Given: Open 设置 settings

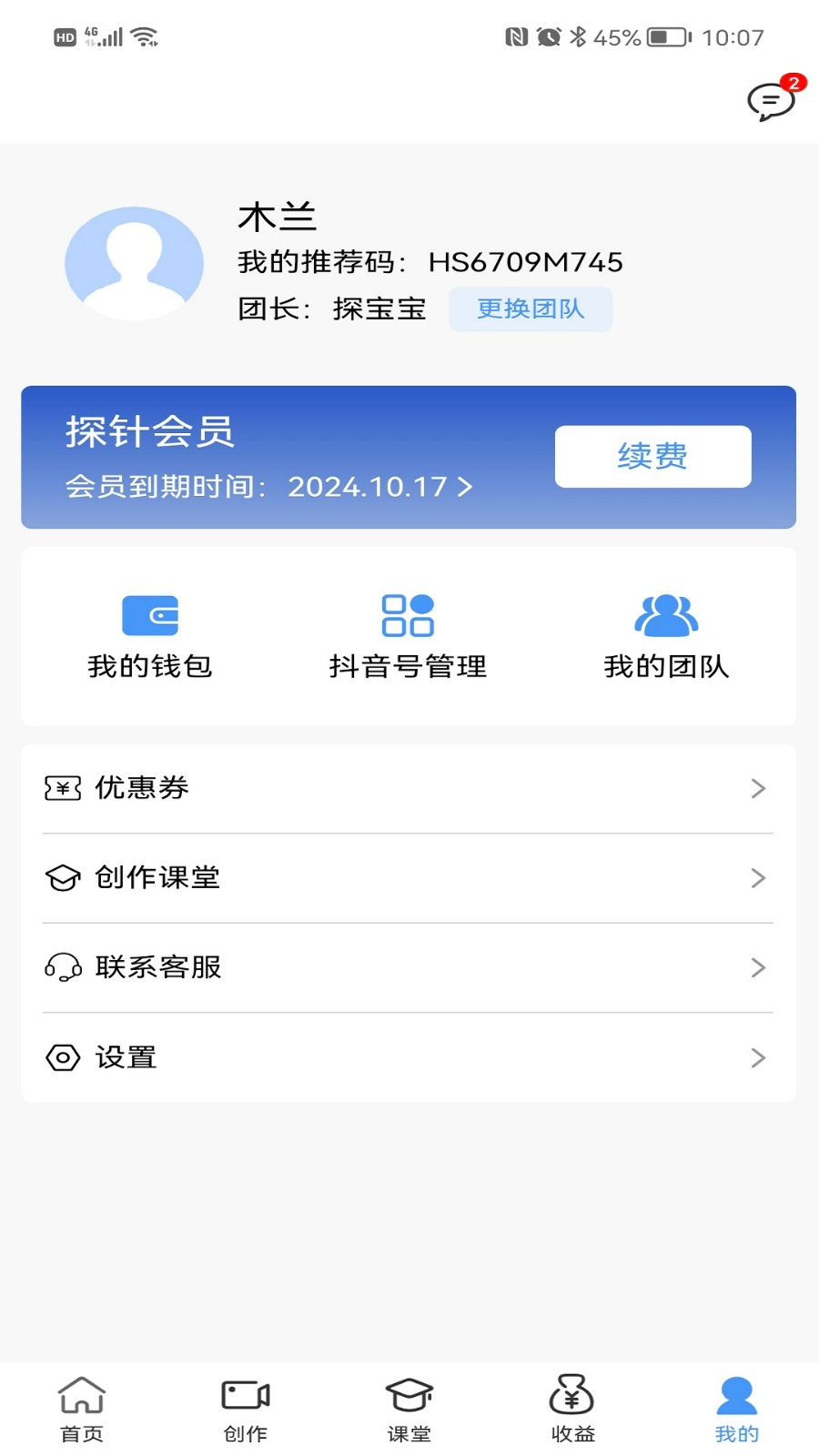Looking at the screenshot, I should click(x=408, y=1057).
